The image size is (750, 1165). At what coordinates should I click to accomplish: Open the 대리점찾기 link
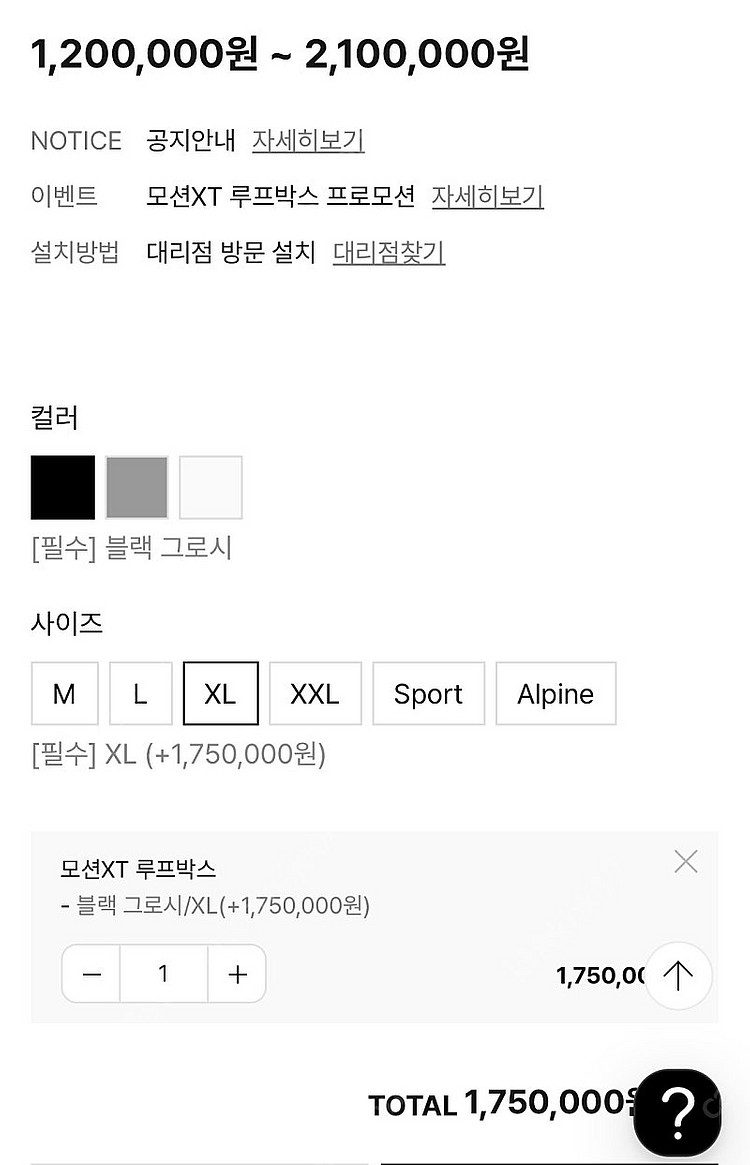pyautogui.click(x=389, y=252)
